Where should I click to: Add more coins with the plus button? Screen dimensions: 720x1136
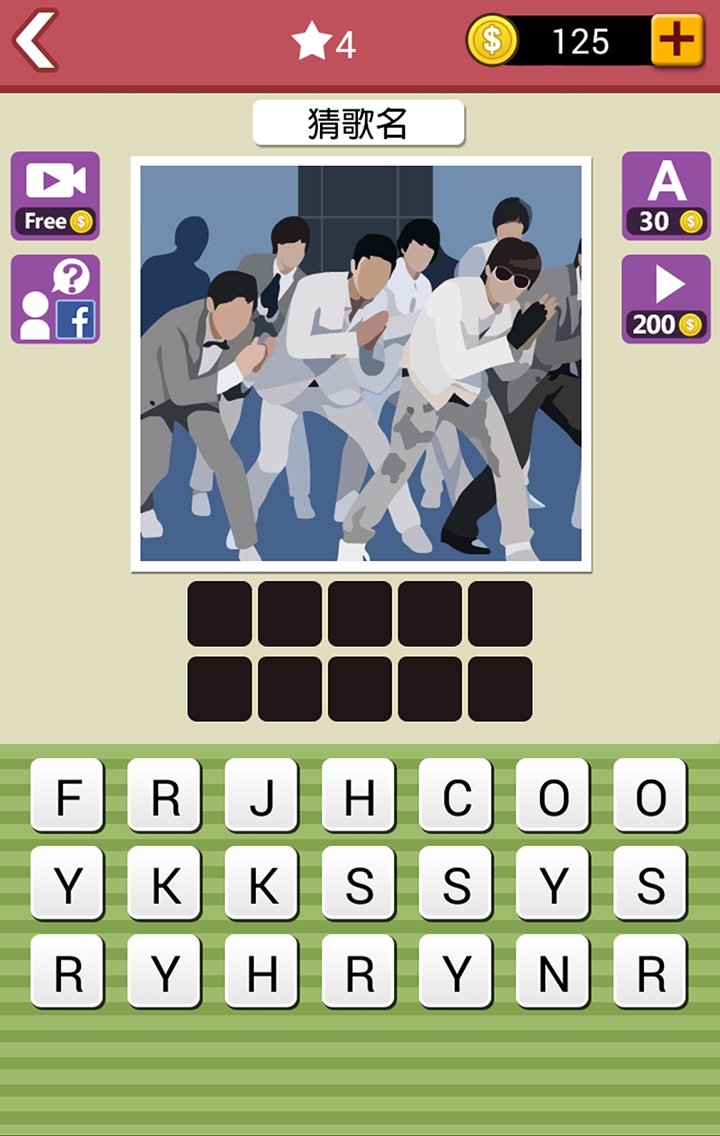coord(677,41)
